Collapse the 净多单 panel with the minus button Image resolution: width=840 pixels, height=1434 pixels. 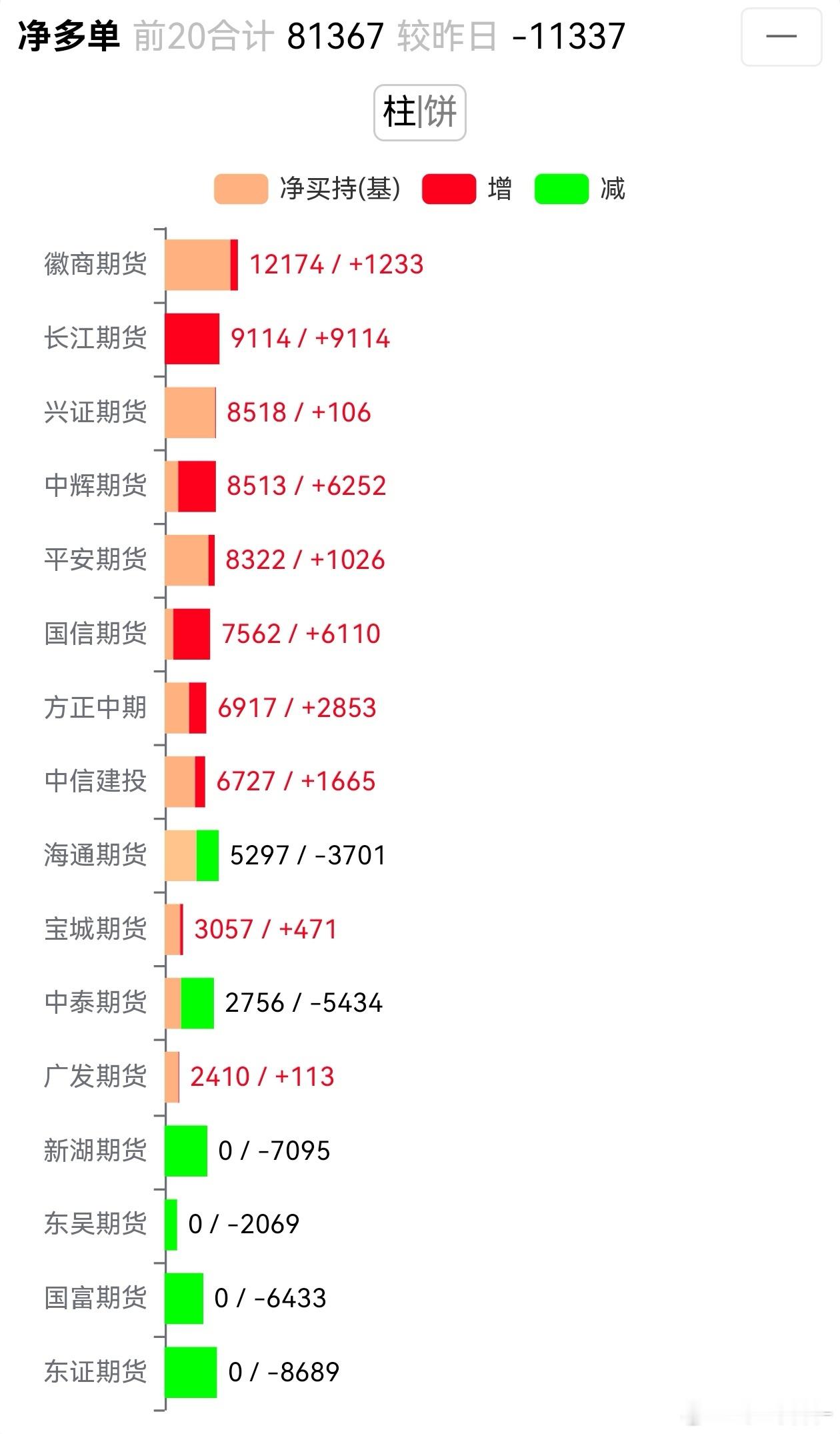coord(781,37)
